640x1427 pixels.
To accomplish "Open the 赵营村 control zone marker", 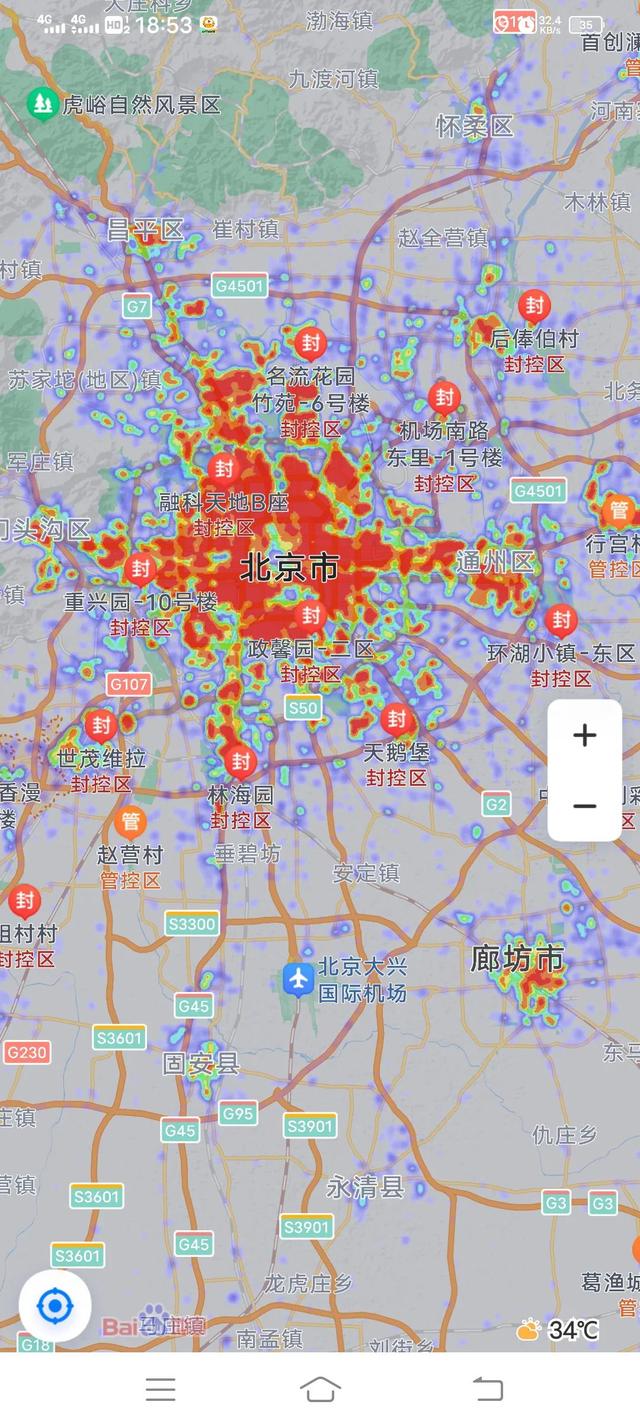I will pyautogui.click(x=130, y=822).
